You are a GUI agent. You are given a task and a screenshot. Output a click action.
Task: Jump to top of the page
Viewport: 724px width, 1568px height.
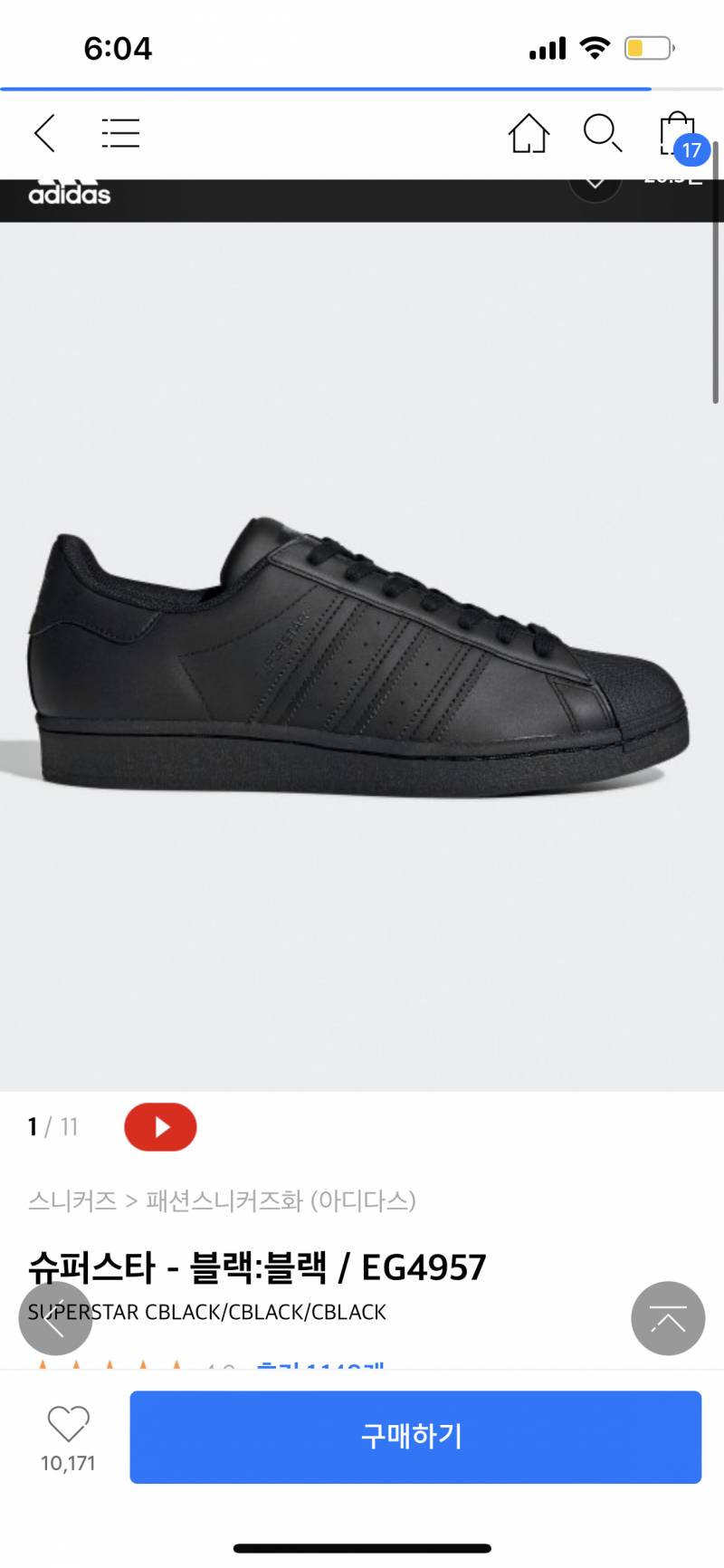[x=668, y=1318]
